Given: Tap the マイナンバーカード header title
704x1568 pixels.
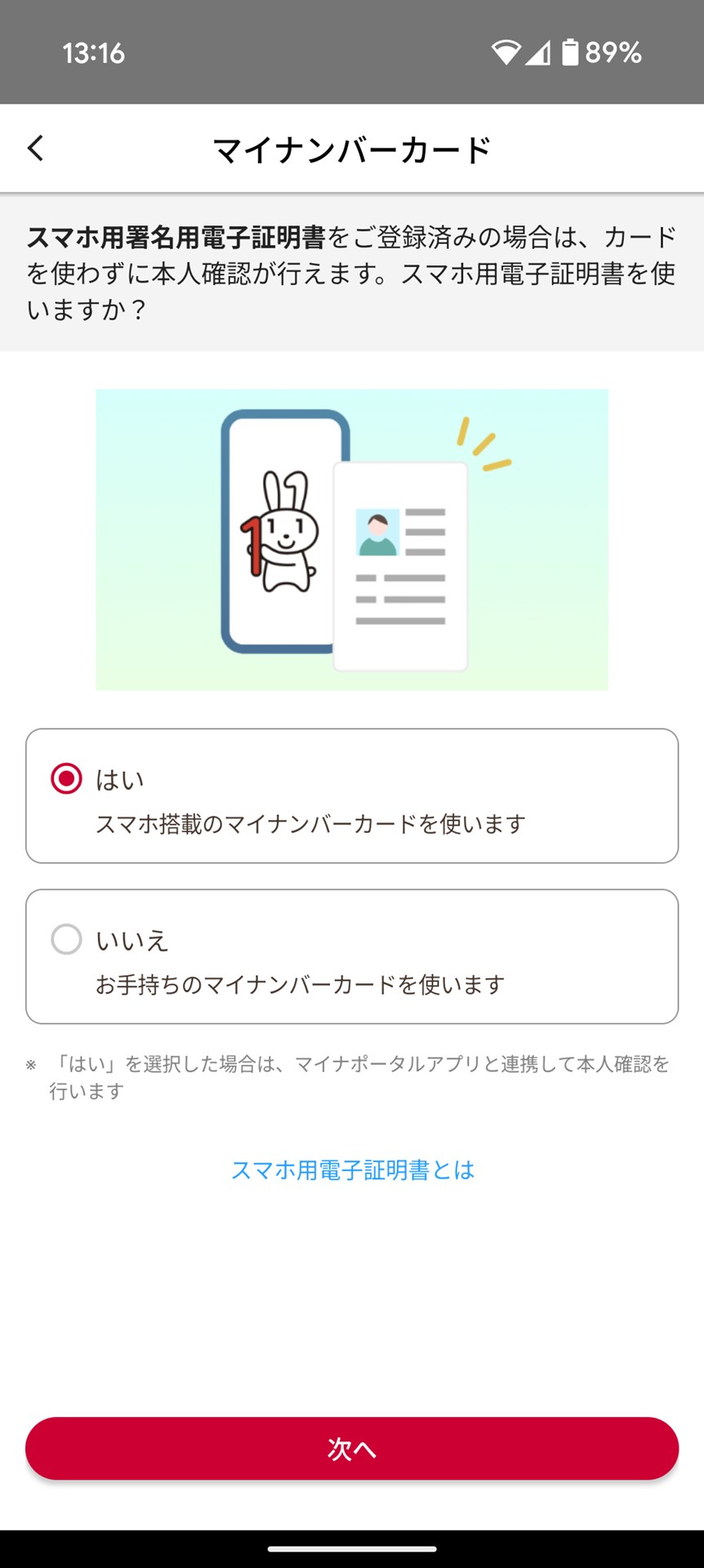Looking at the screenshot, I should pos(352,148).
